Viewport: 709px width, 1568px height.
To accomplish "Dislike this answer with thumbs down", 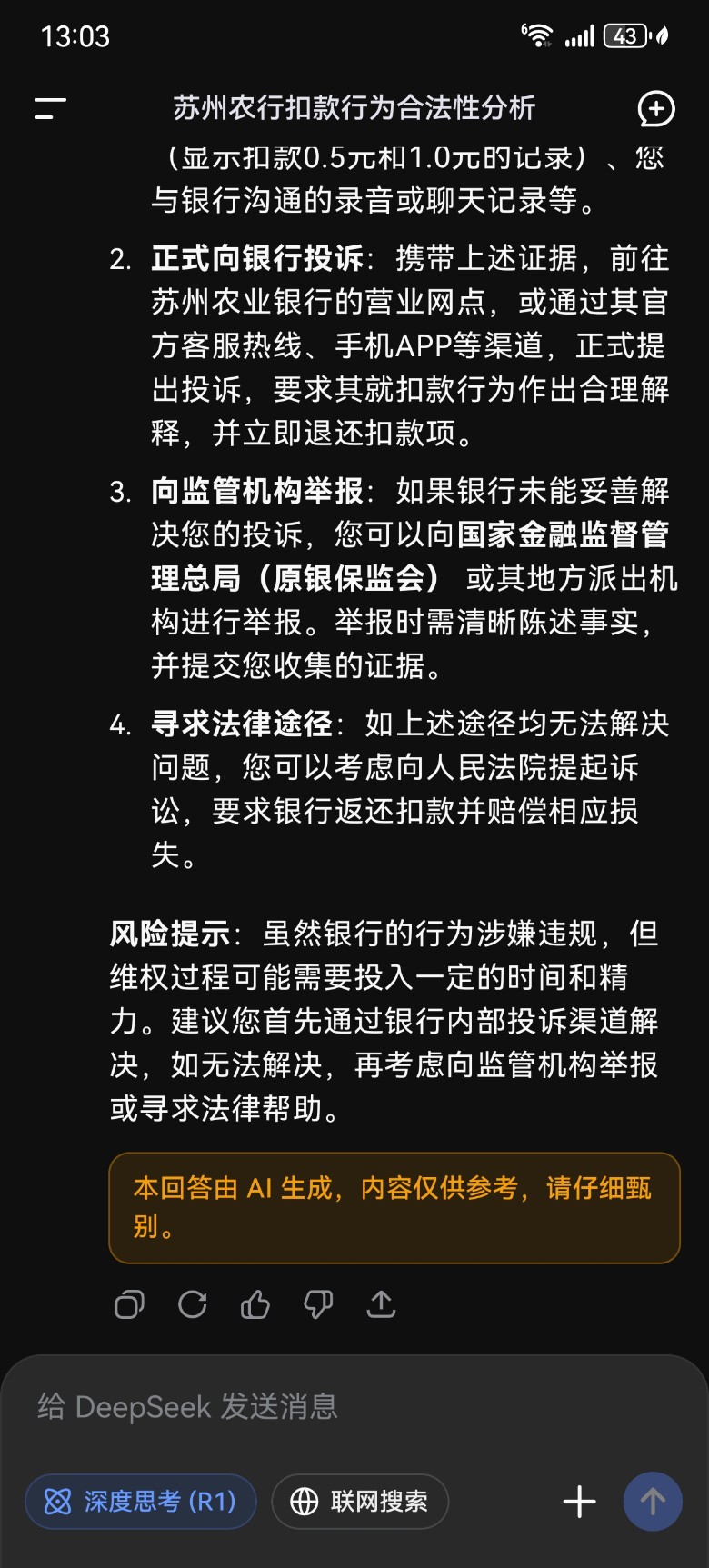I will pos(318,1305).
